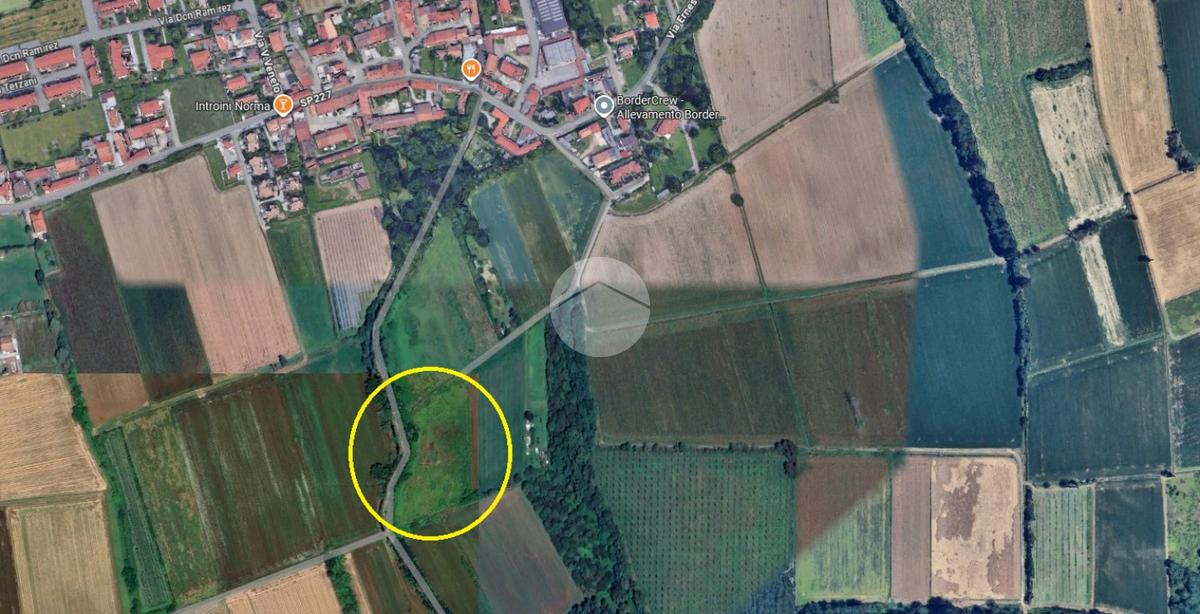Open the BorderCrew Allevamento Border place marker

(603, 105)
